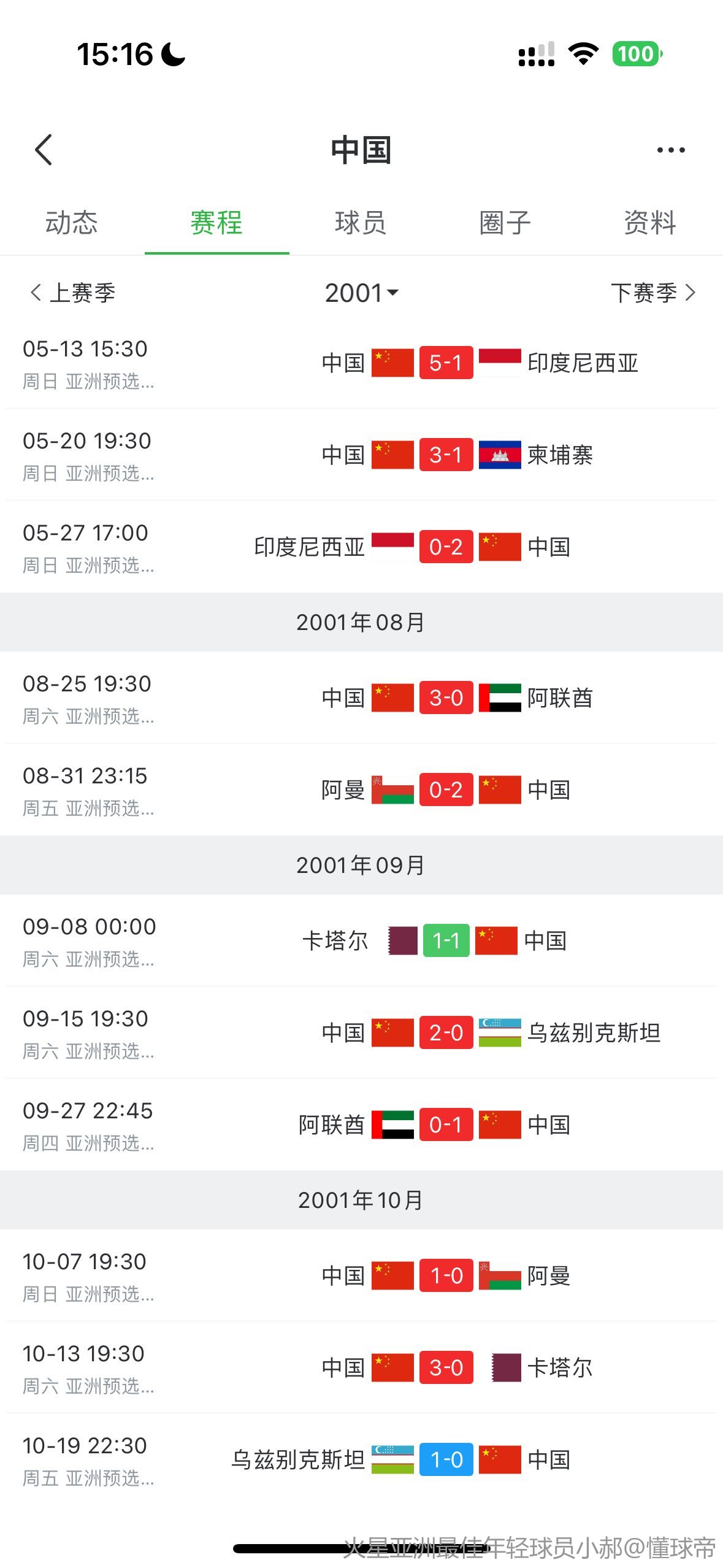Switch to the 动态 tab
The width and height of the screenshot is (723, 1568).
72,223
